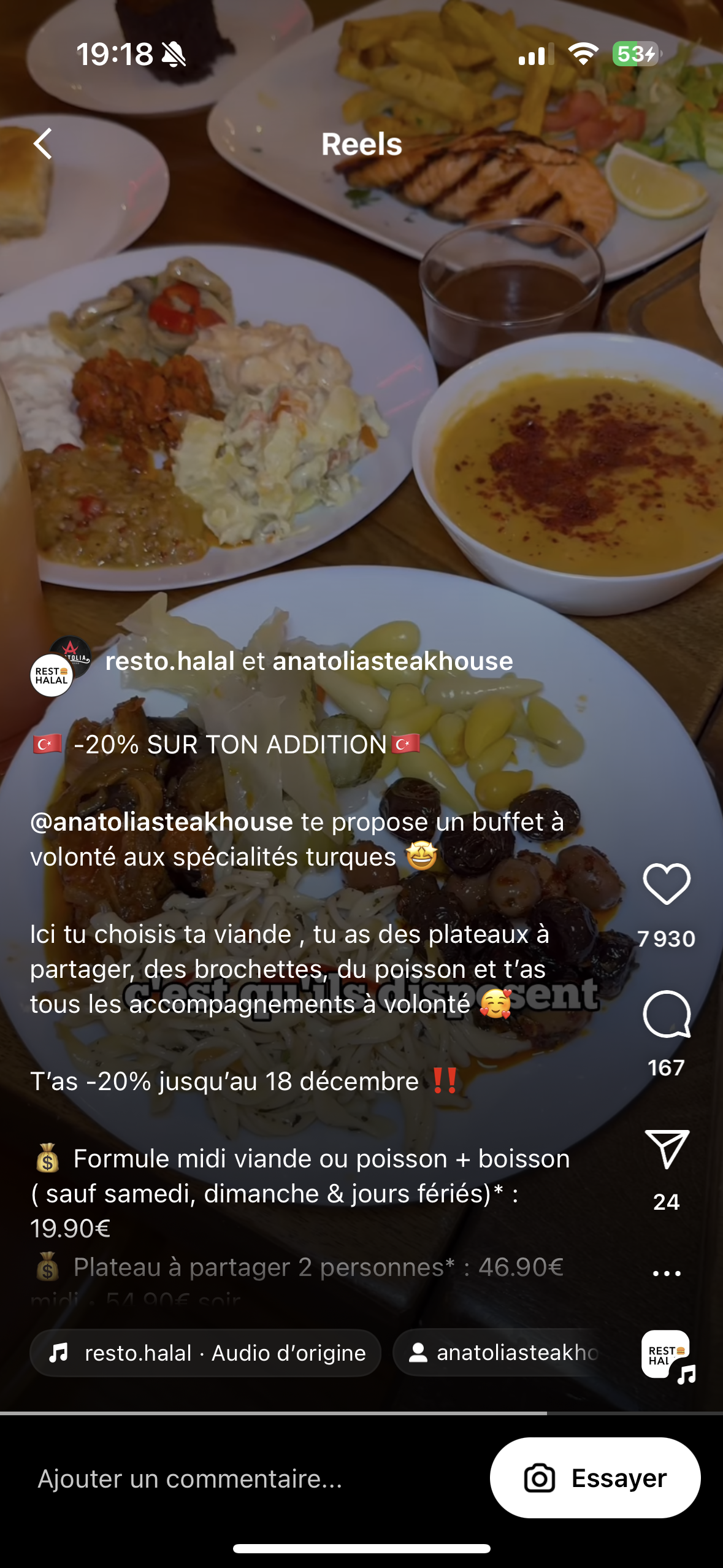723x1568 pixels.
Task: Go back from the Reels view
Action: 43,144
